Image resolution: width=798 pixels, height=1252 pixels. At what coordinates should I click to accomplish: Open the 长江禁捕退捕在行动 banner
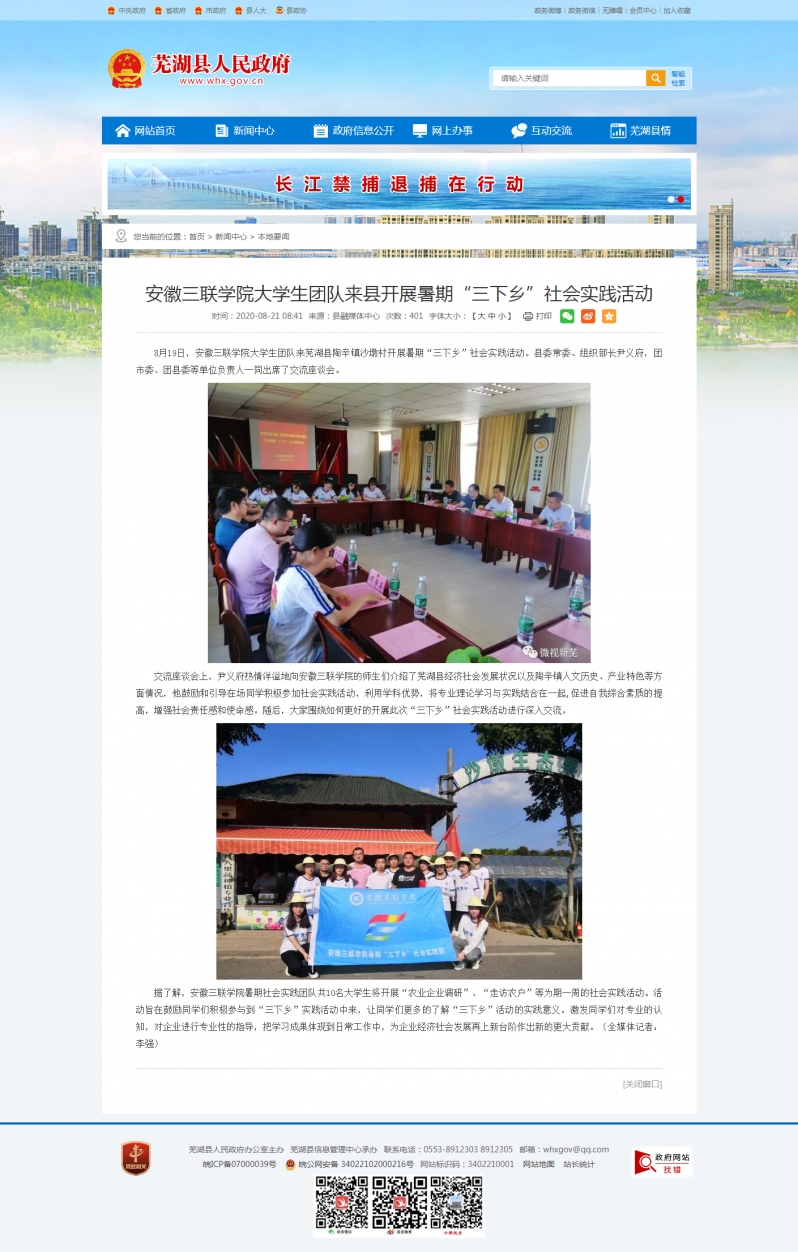click(x=399, y=184)
